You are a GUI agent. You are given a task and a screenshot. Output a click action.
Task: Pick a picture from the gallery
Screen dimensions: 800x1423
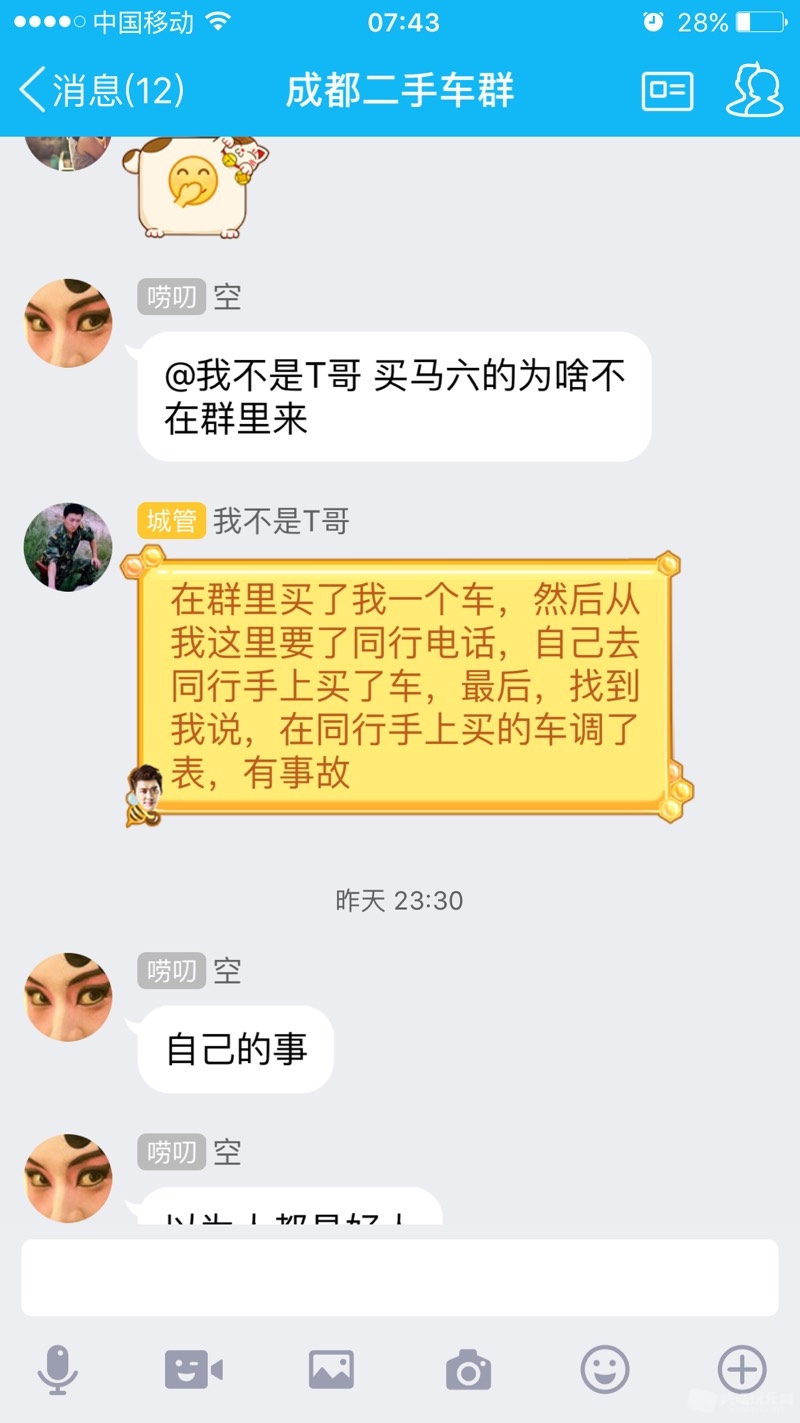pos(331,1369)
